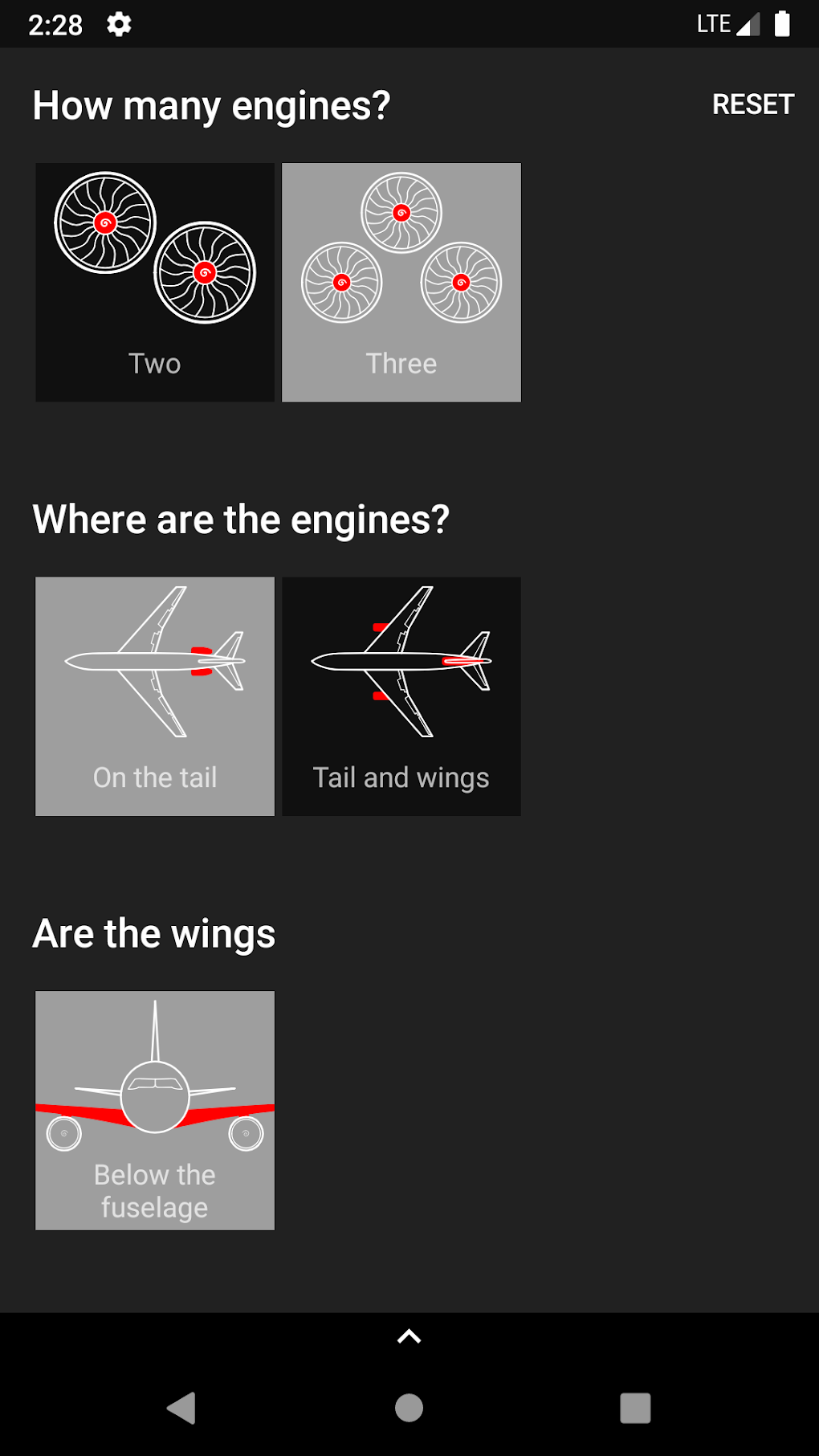The width and height of the screenshot is (819, 1456).
Task: Tap the battery icon in the status bar
Action: coord(783,24)
